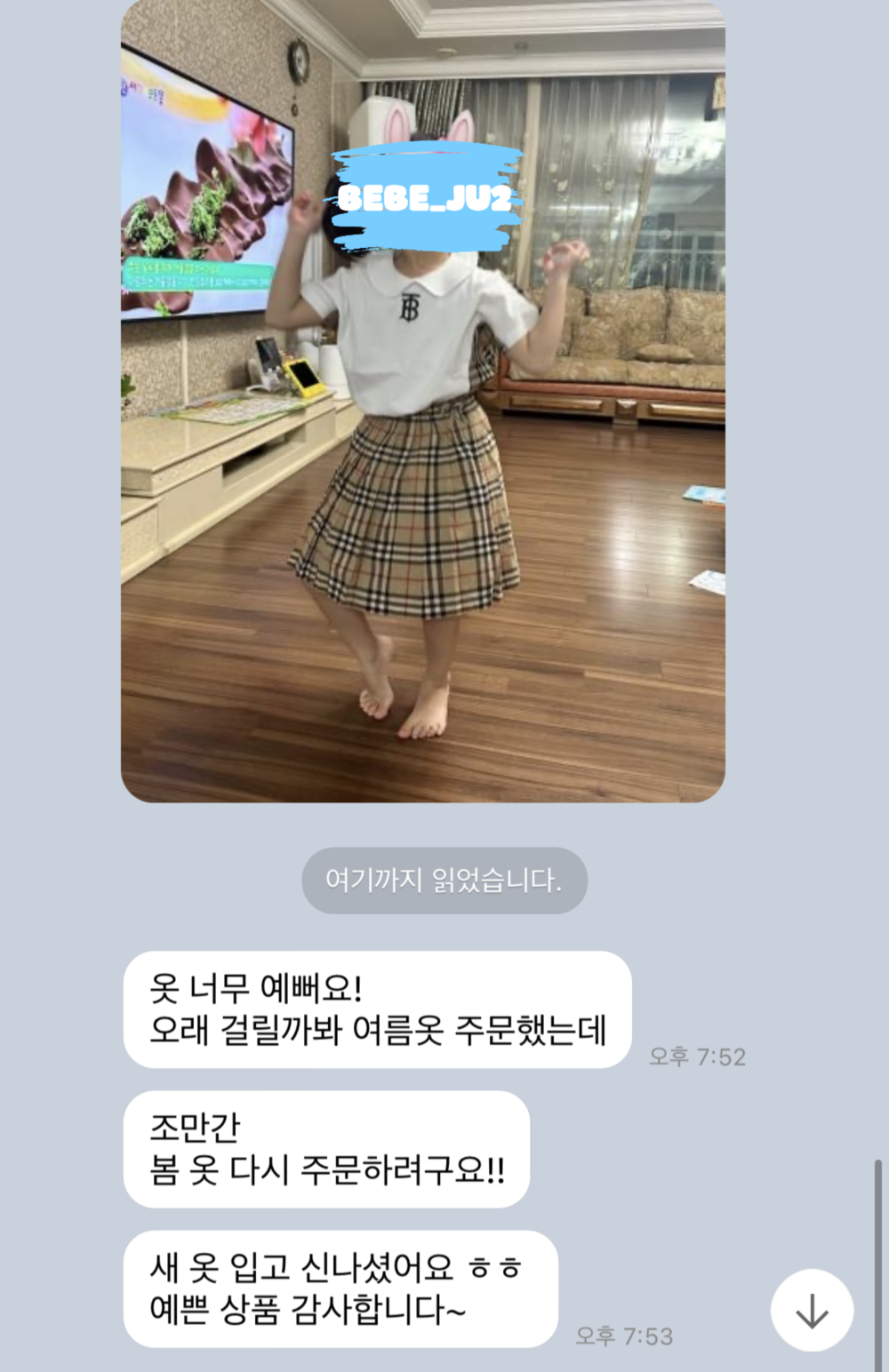The height and width of the screenshot is (1372, 889).
Task: Jump to the latest message with the down arrow
Action: 812,1311
